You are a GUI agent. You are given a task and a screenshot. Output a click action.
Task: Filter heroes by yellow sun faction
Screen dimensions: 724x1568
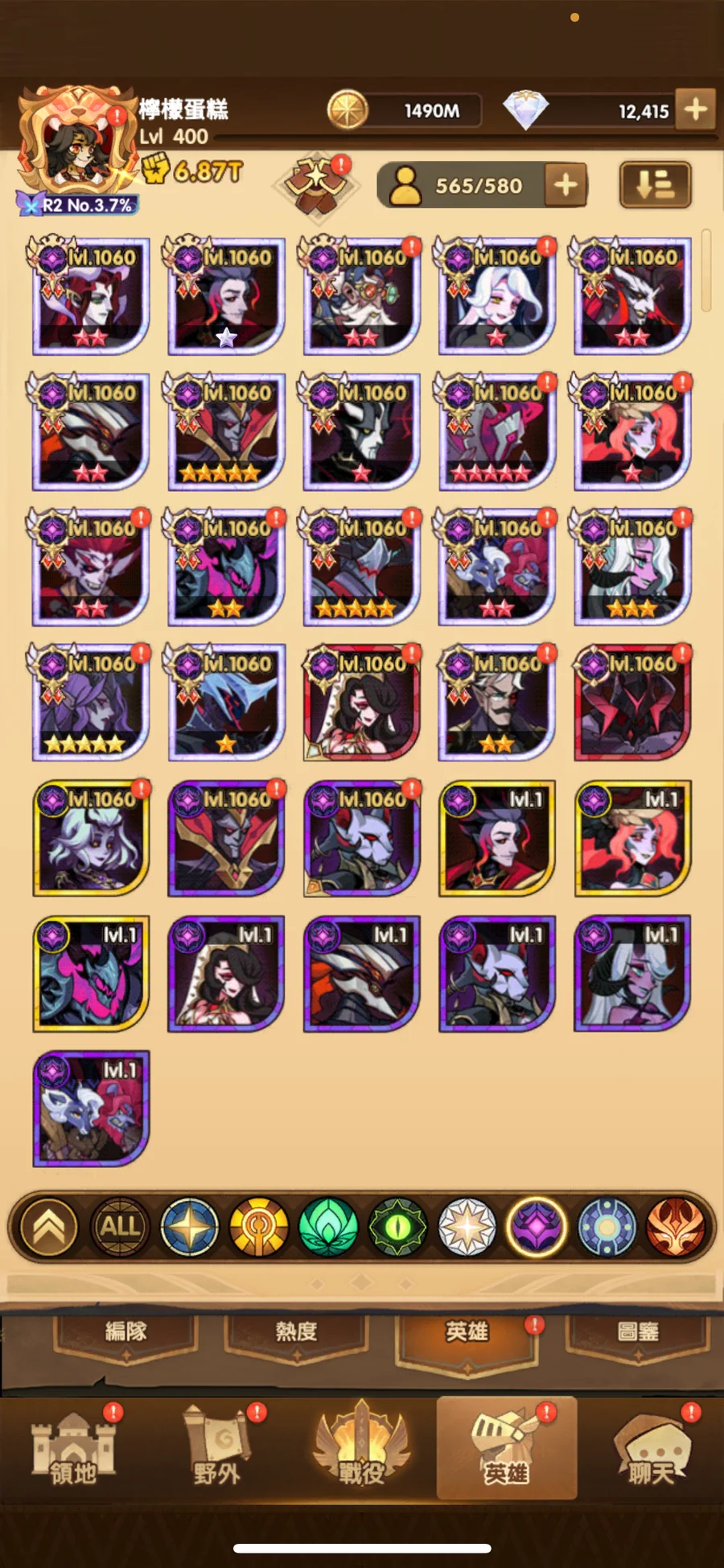point(258,1227)
